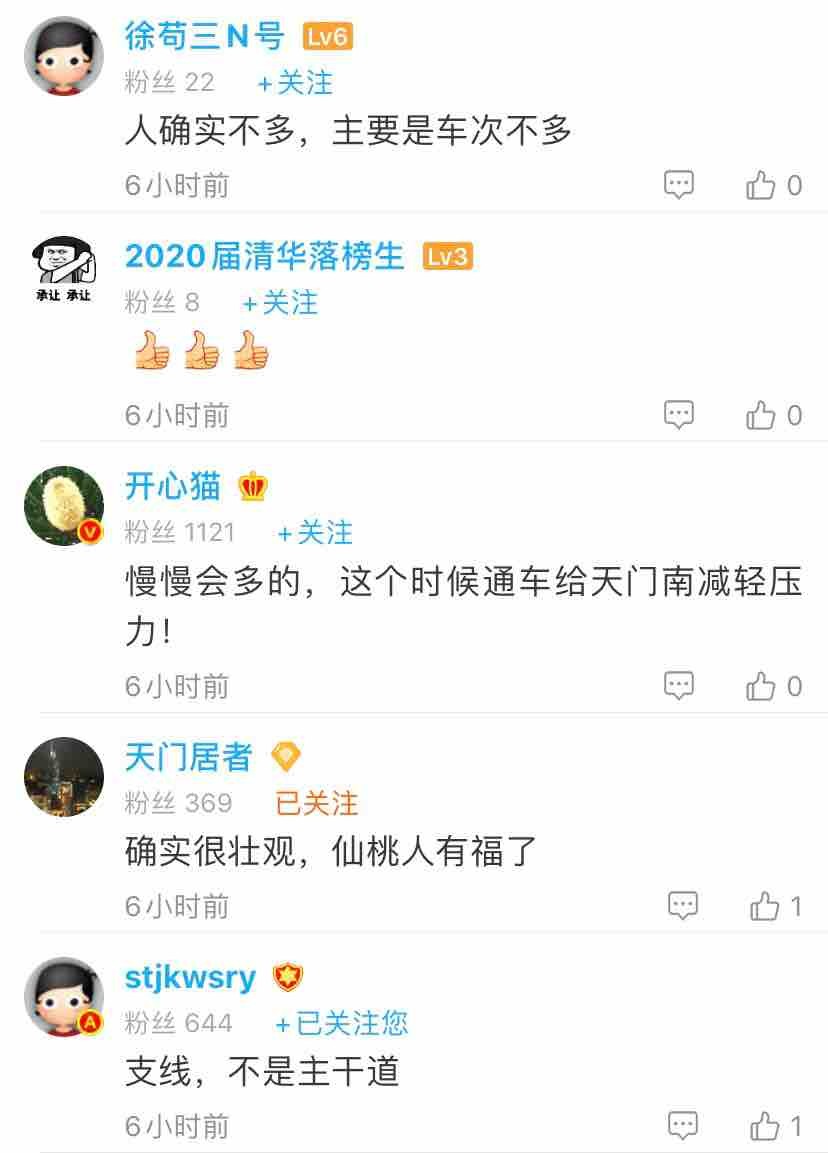Open 天门居者's profile name
This screenshot has height=1153, width=828.
coord(188,757)
